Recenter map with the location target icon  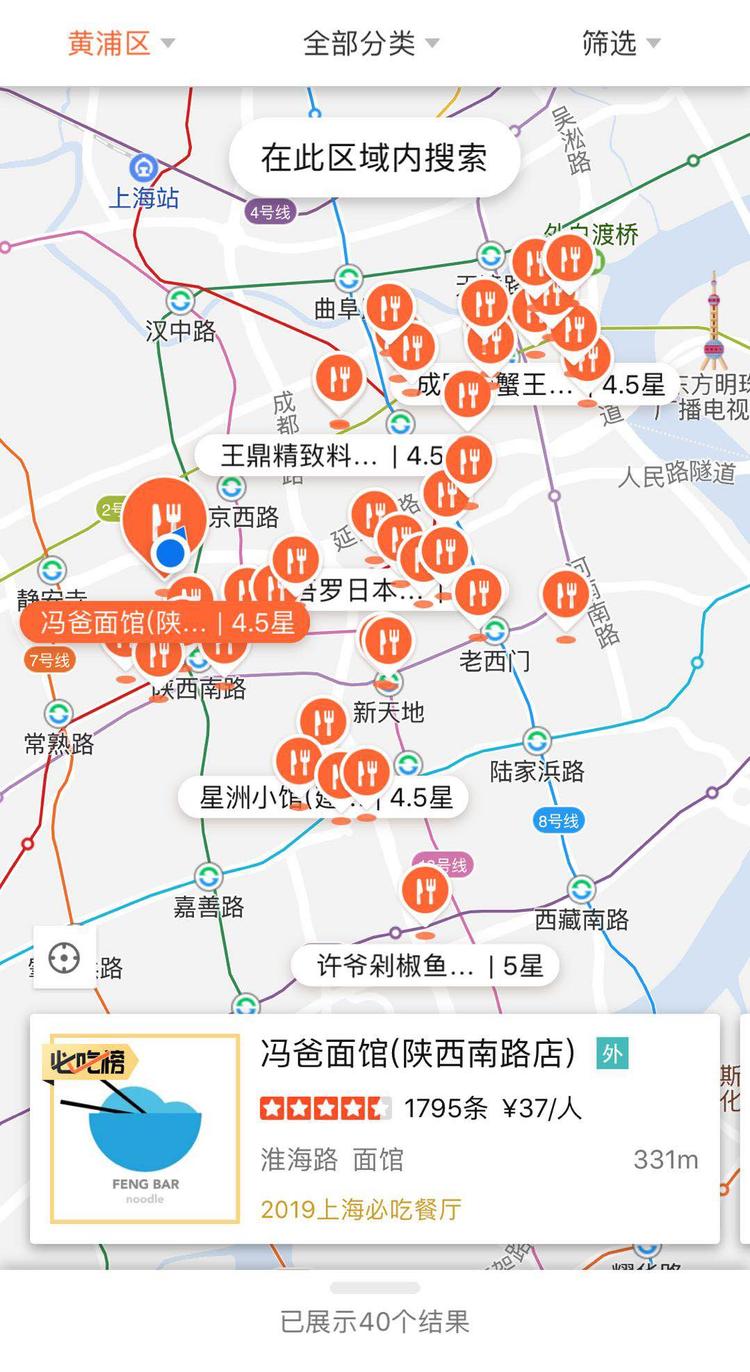64,957
